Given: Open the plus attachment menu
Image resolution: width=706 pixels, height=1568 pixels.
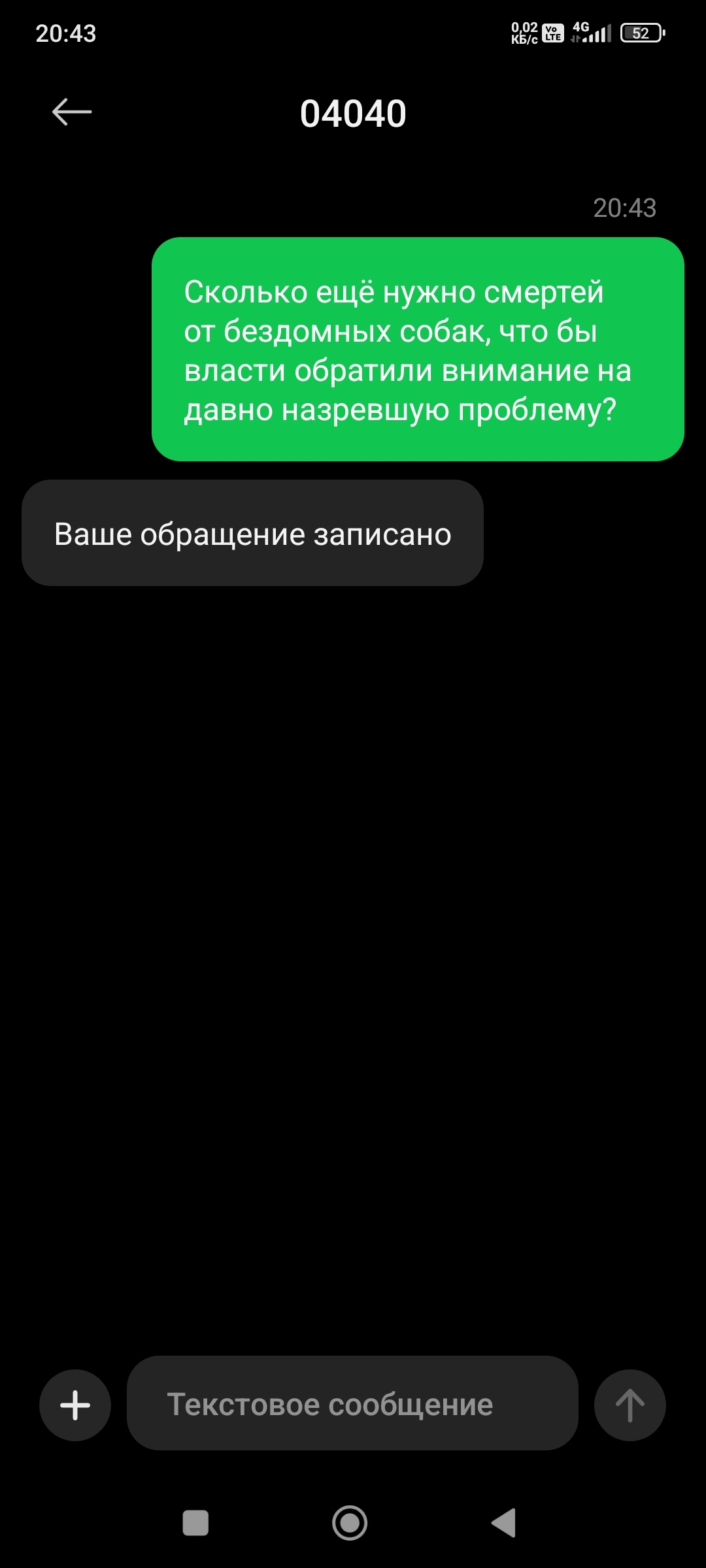Looking at the screenshot, I should pyautogui.click(x=75, y=1405).
